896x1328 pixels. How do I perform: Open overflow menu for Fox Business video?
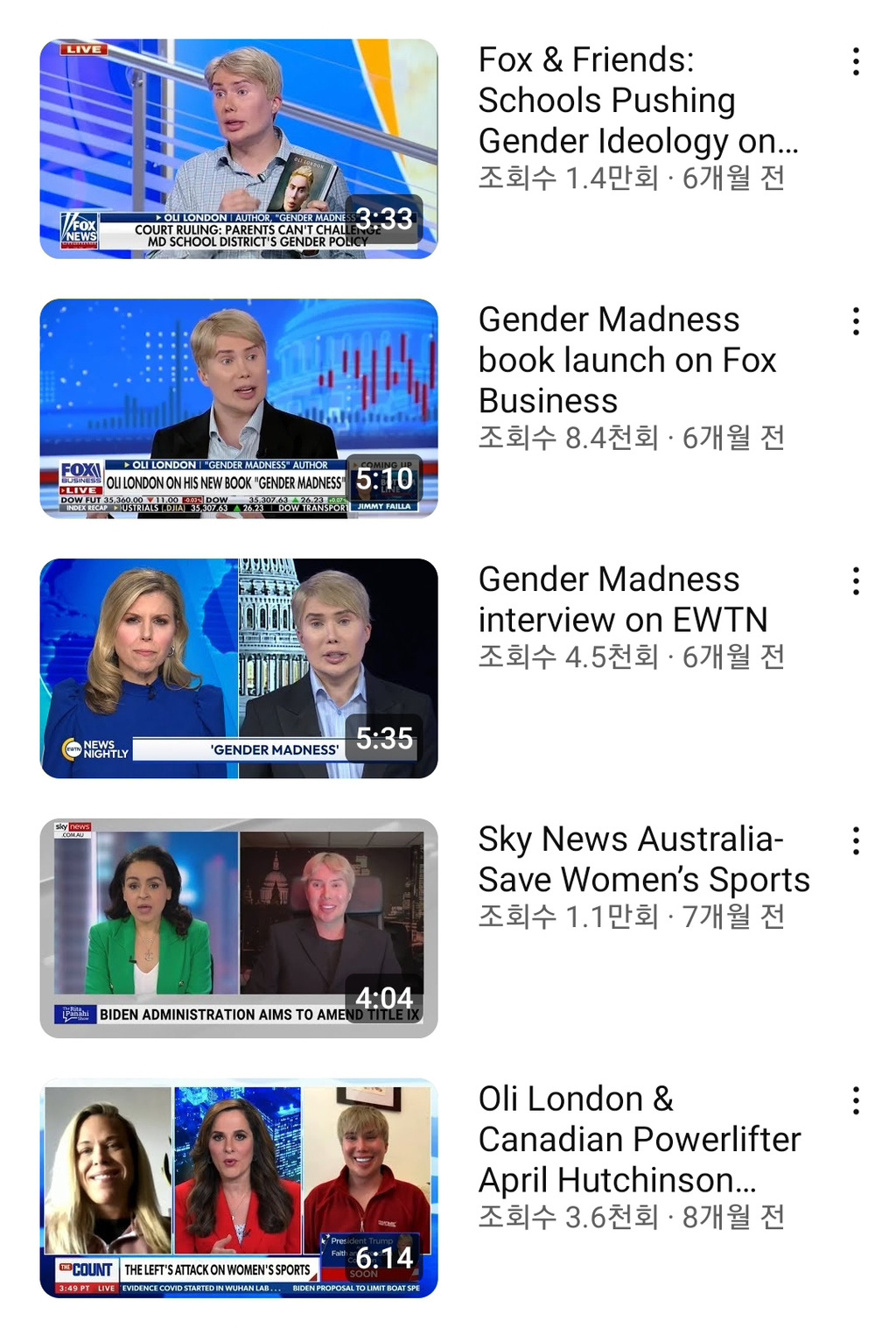(856, 321)
